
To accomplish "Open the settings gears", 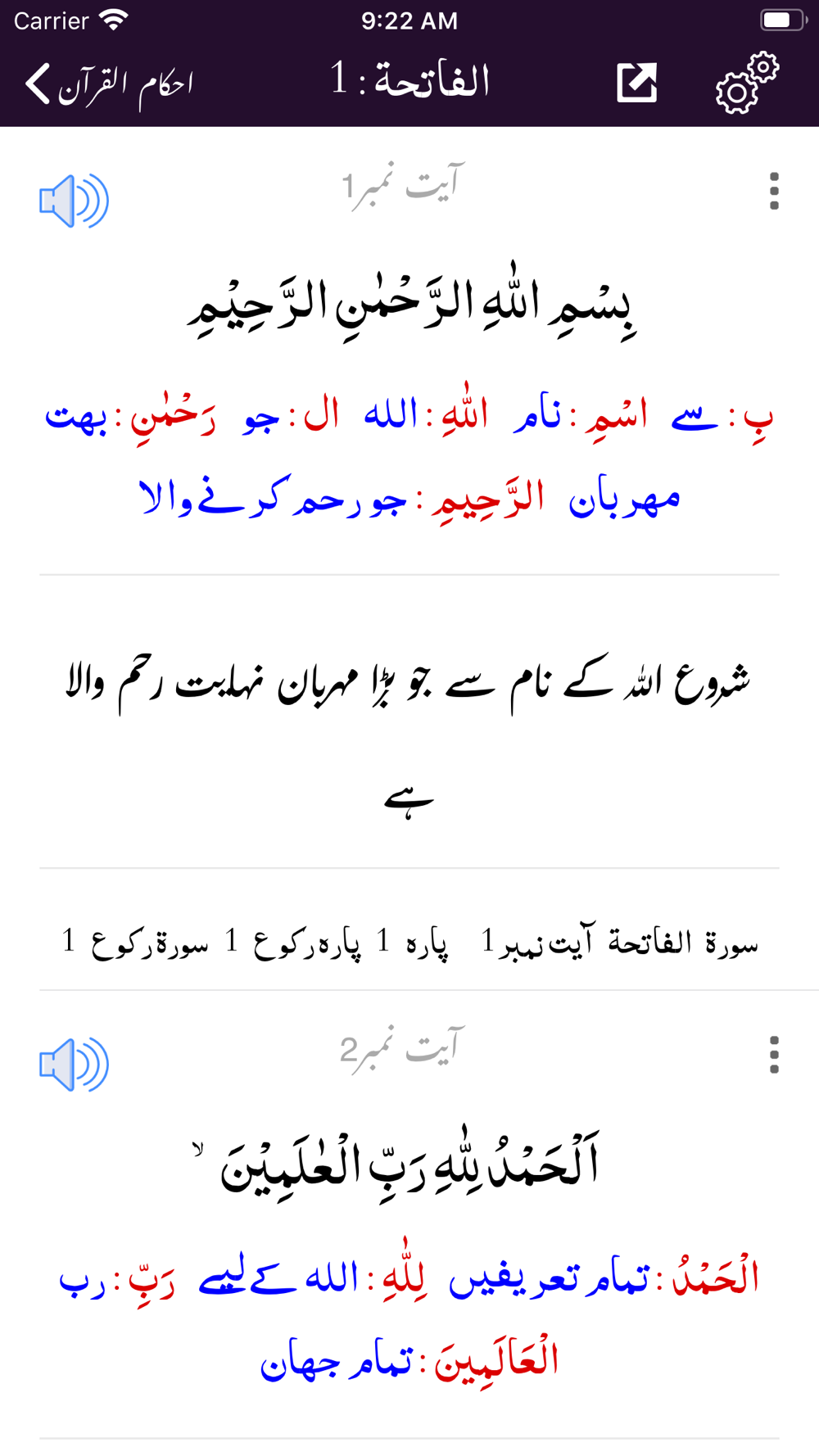I will point(746,83).
